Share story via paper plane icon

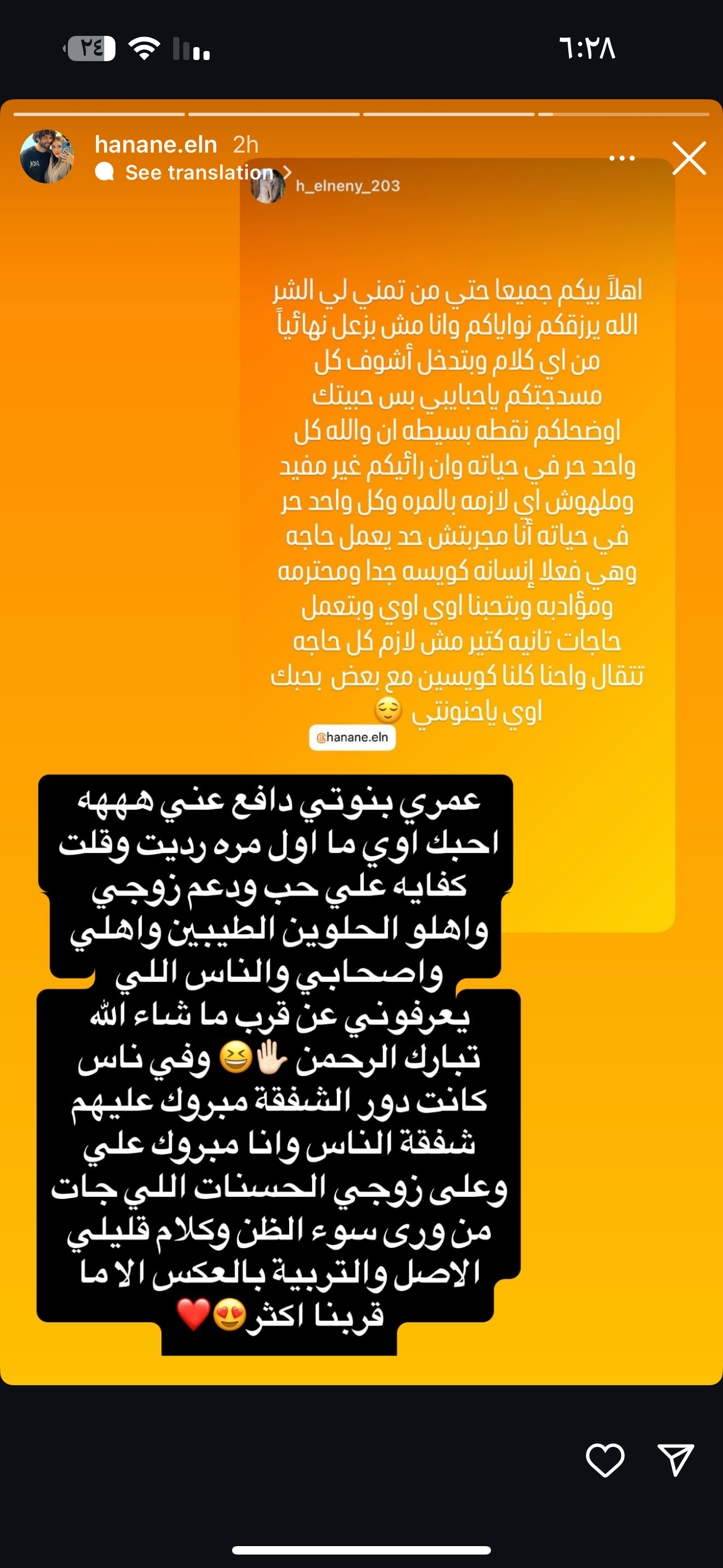675,1460
